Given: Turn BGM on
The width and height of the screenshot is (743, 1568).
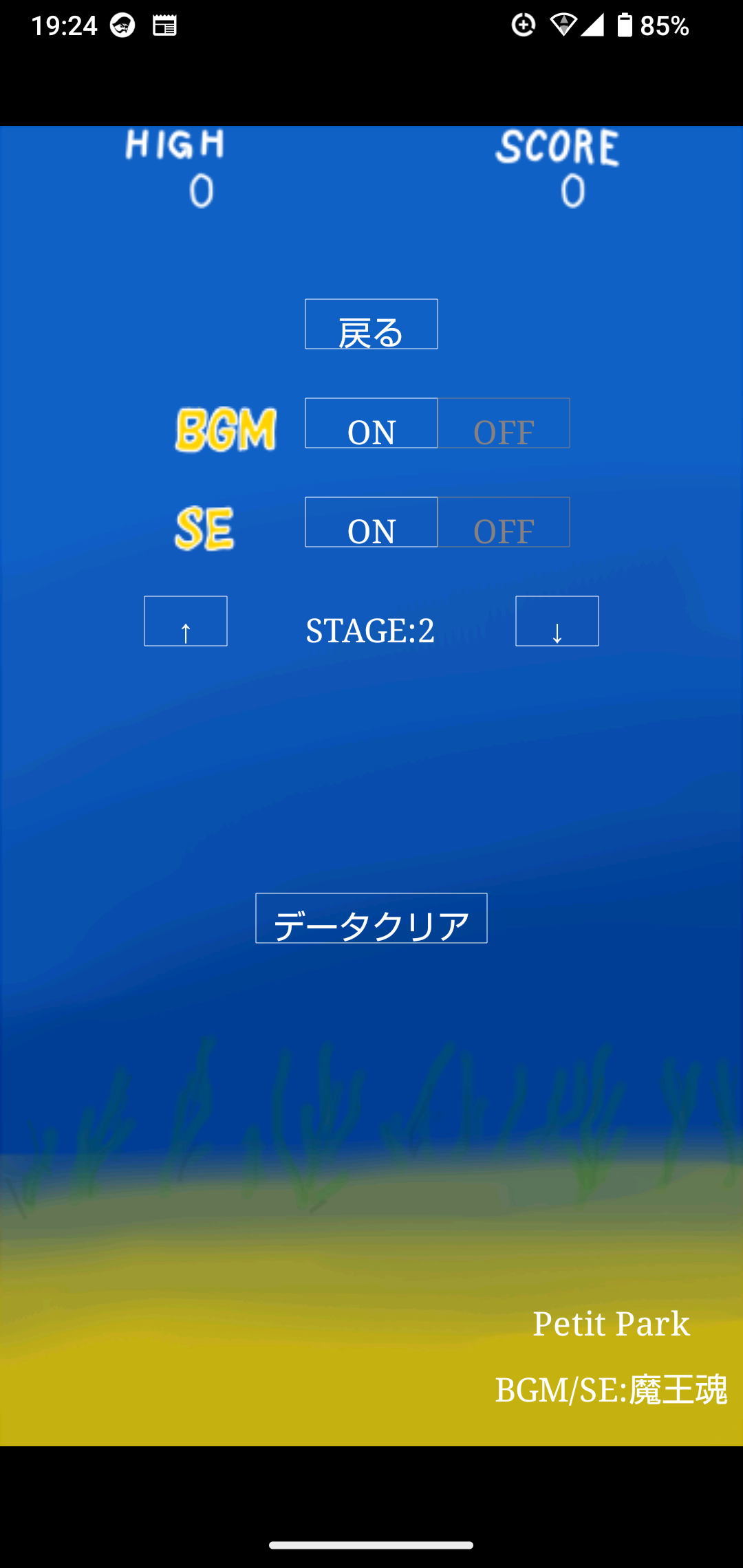Looking at the screenshot, I should pyautogui.click(x=371, y=423).
